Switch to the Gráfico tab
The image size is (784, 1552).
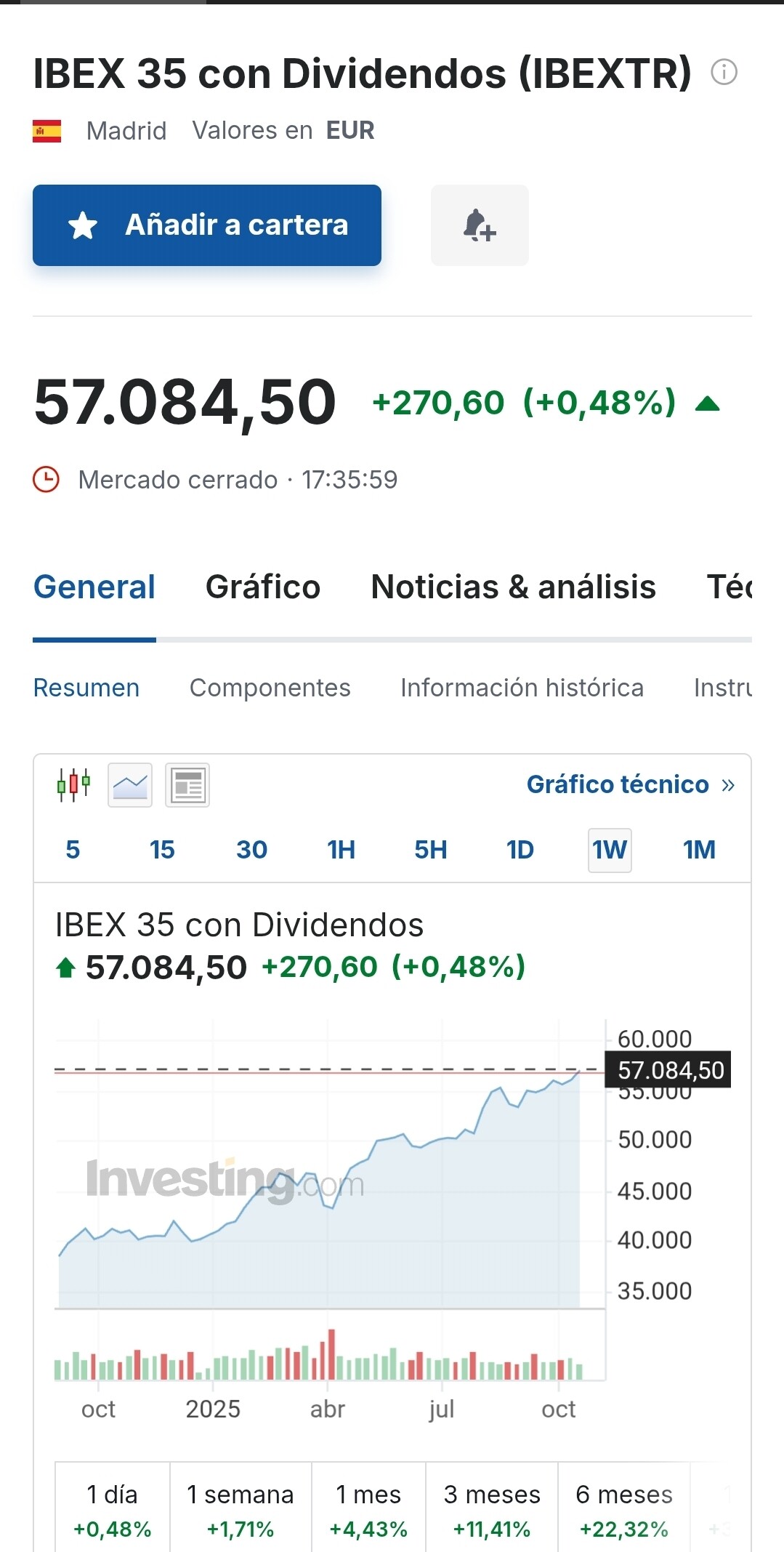[x=263, y=587]
